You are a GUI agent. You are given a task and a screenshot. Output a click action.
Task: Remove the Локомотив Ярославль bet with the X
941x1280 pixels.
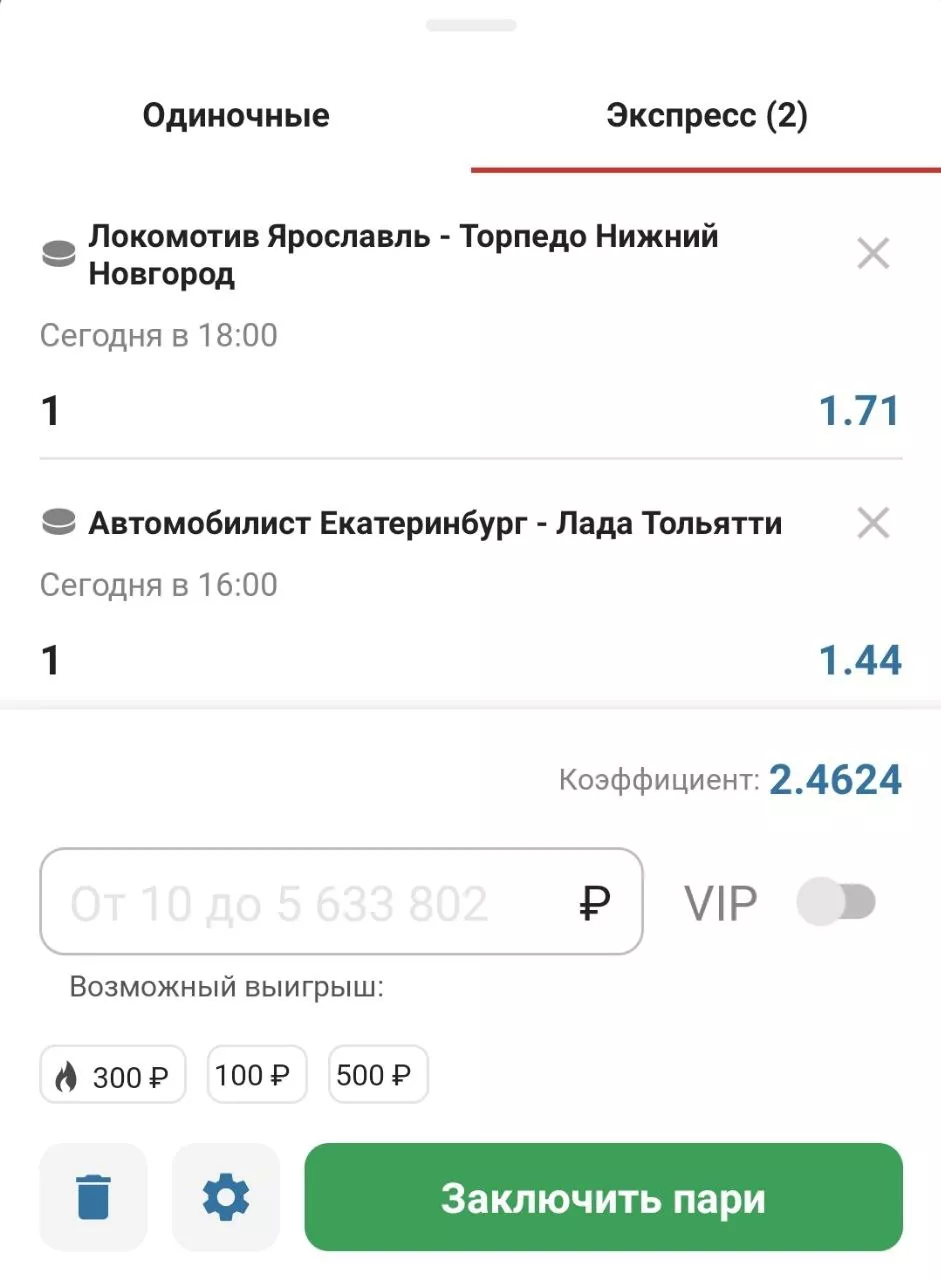tap(873, 253)
